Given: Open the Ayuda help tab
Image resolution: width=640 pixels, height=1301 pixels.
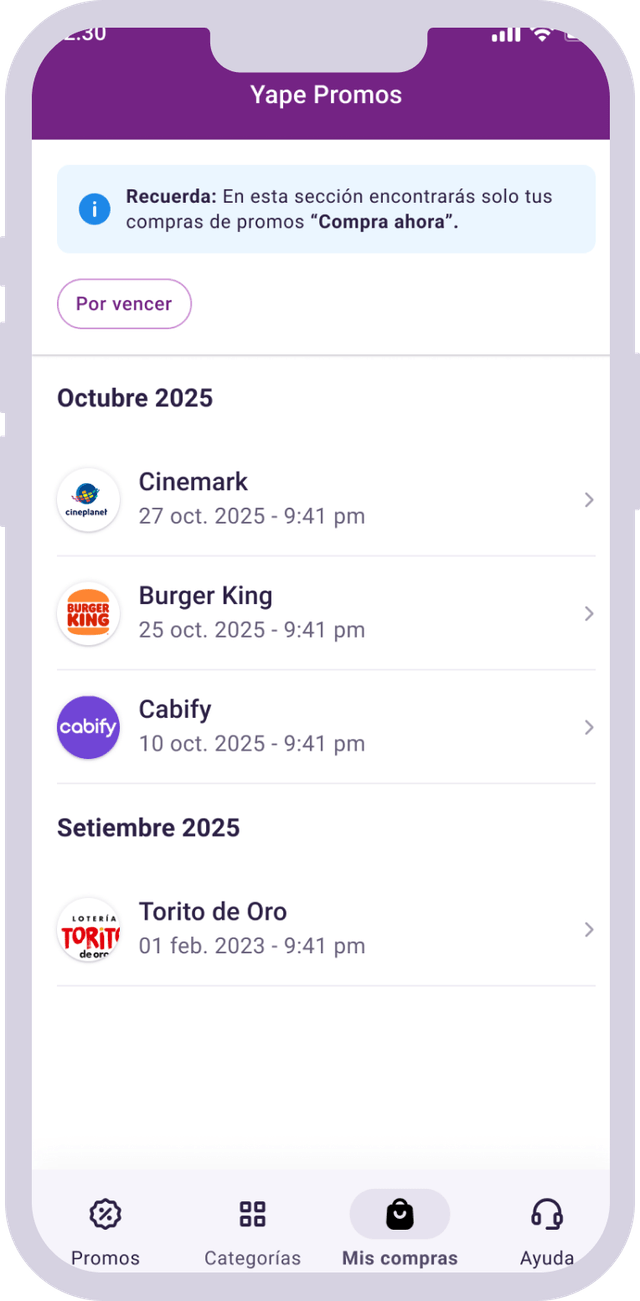Looking at the screenshot, I should [x=546, y=1232].
